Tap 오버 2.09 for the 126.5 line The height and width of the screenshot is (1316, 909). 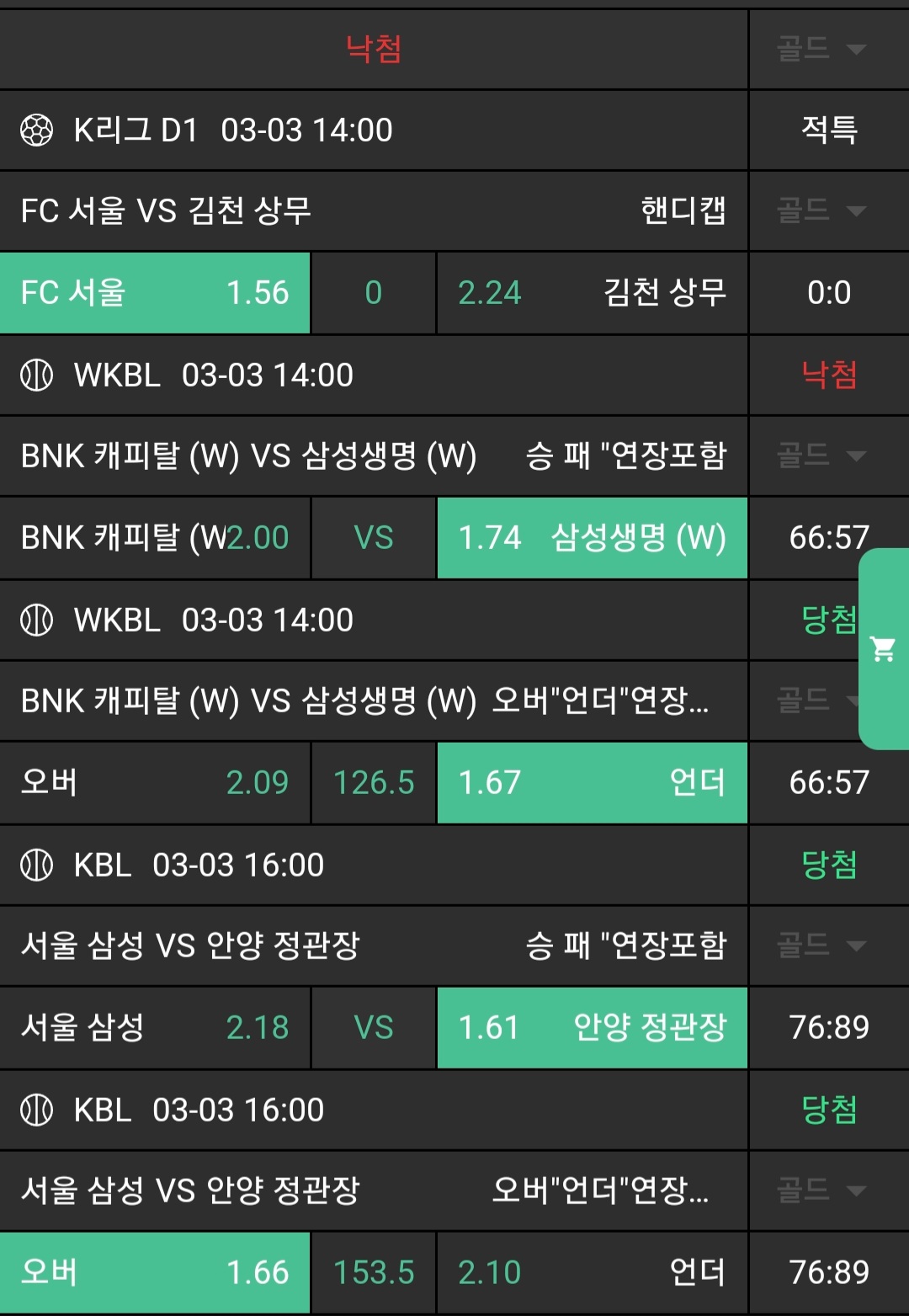(155, 783)
